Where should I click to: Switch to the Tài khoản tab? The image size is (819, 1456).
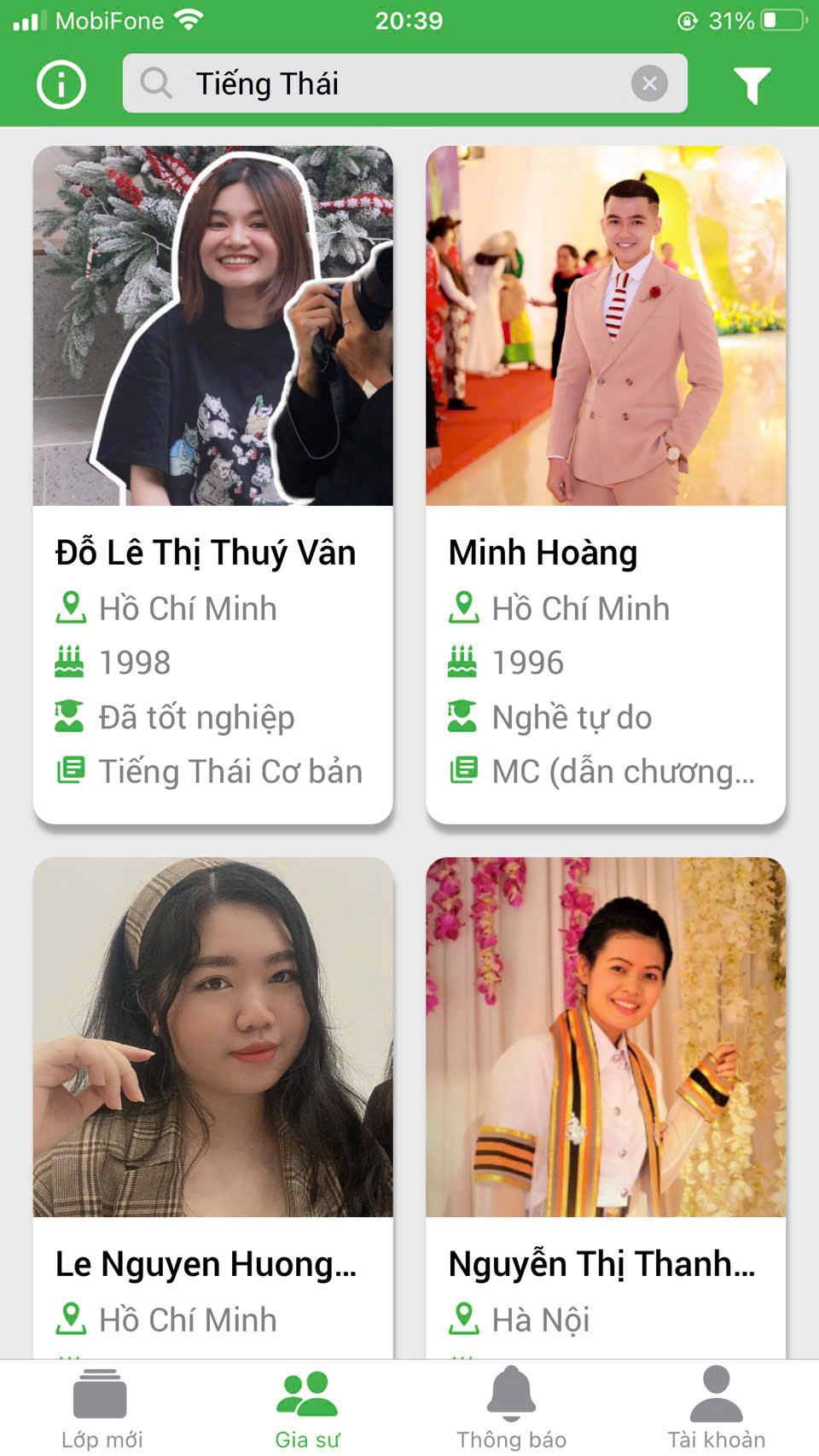(716, 1407)
